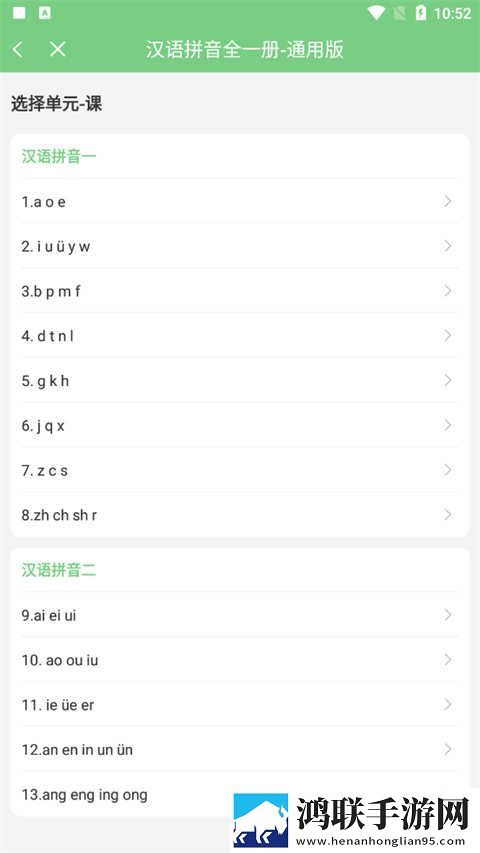Viewport: 480px width, 853px height.
Task: Open lesson 6. j q x
Action: (x=239, y=425)
